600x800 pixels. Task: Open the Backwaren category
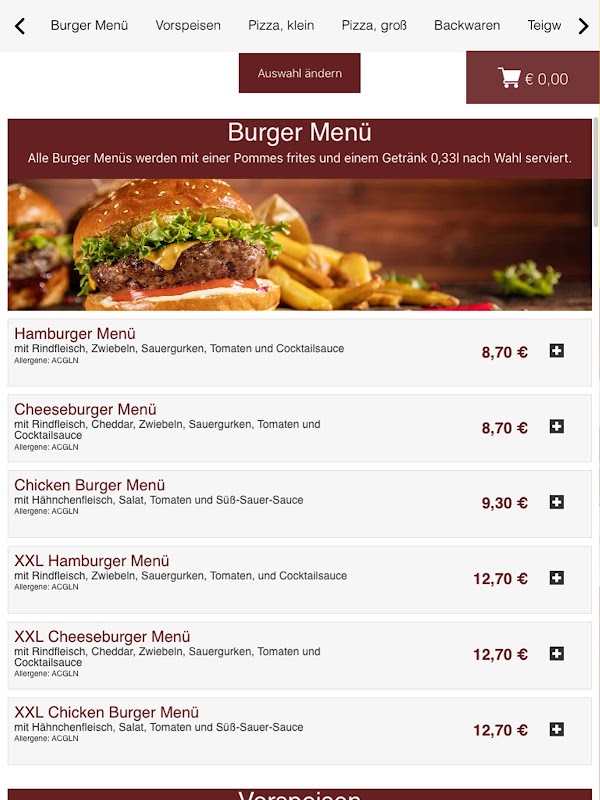[x=467, y=26]
